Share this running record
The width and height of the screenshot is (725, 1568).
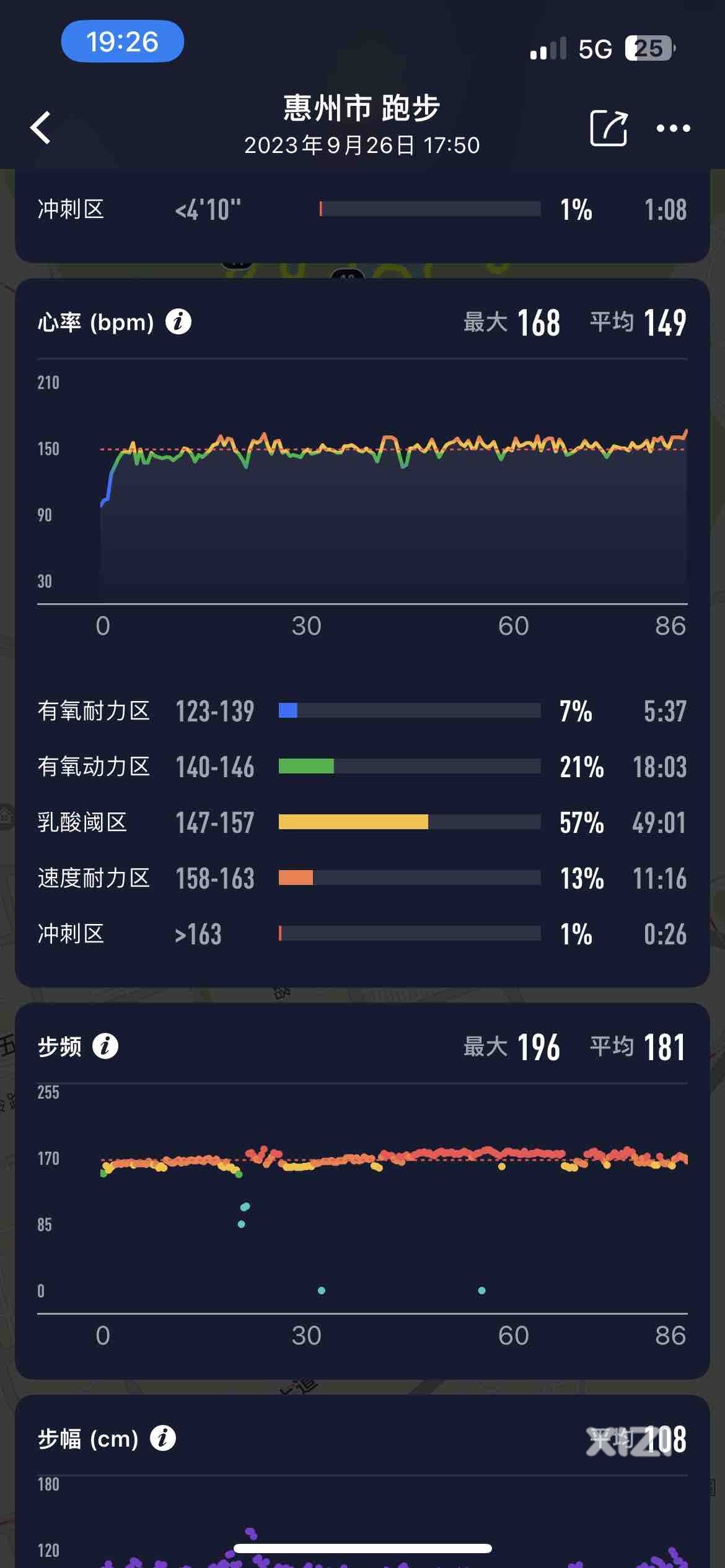609,128
